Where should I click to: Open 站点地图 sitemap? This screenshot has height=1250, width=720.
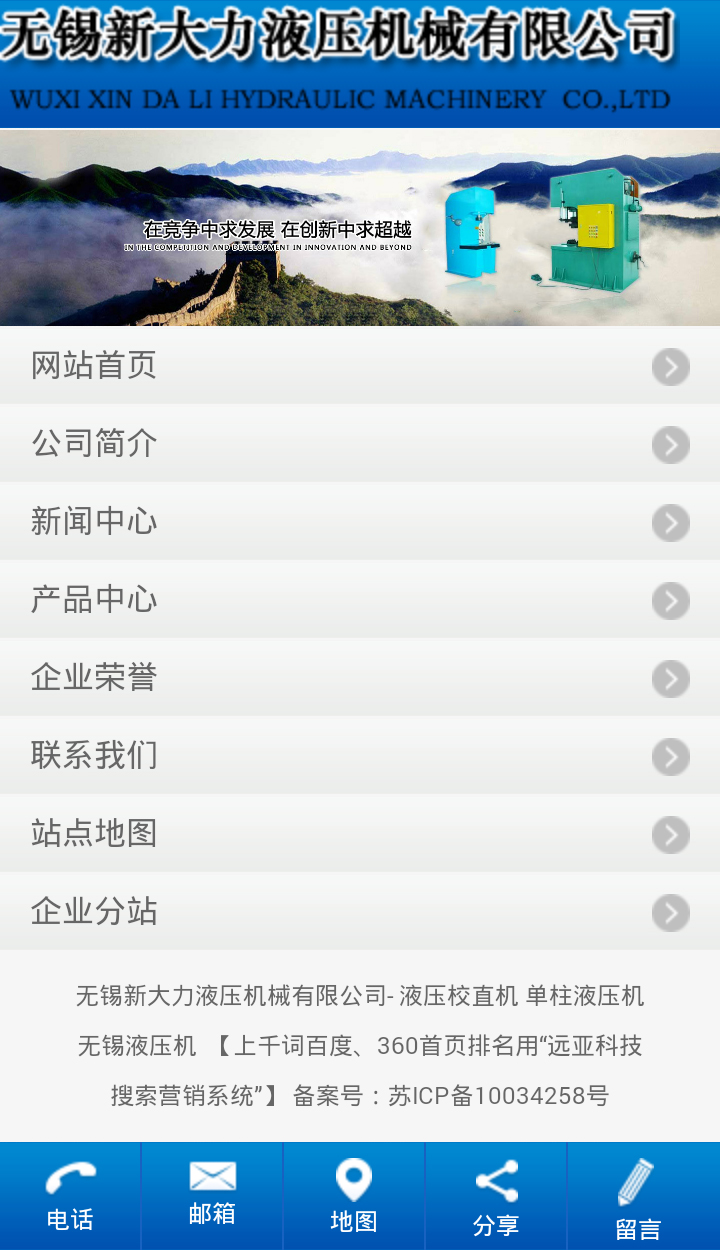[x=360, y=834]
